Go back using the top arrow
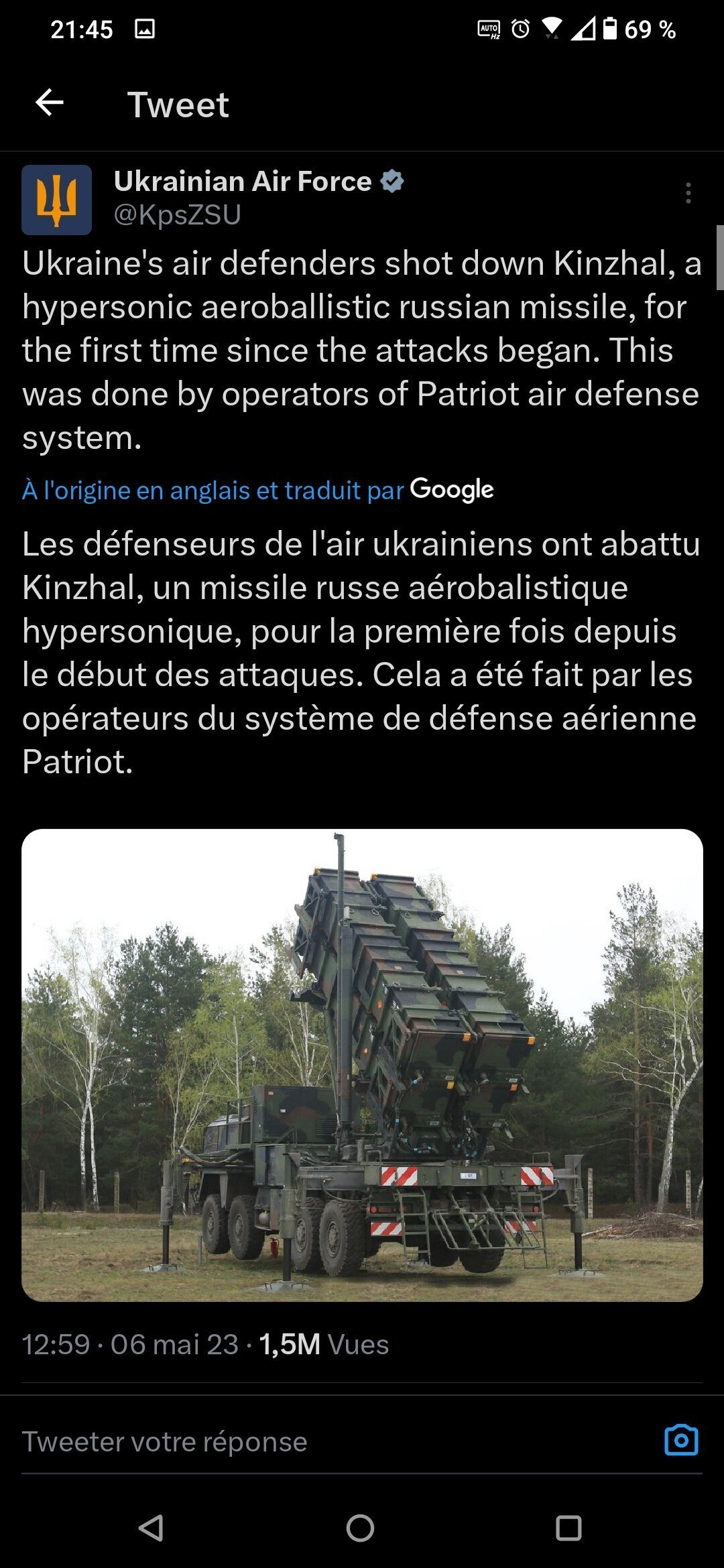The height and width of the screenshot is (1568, 724). [50, 103]
